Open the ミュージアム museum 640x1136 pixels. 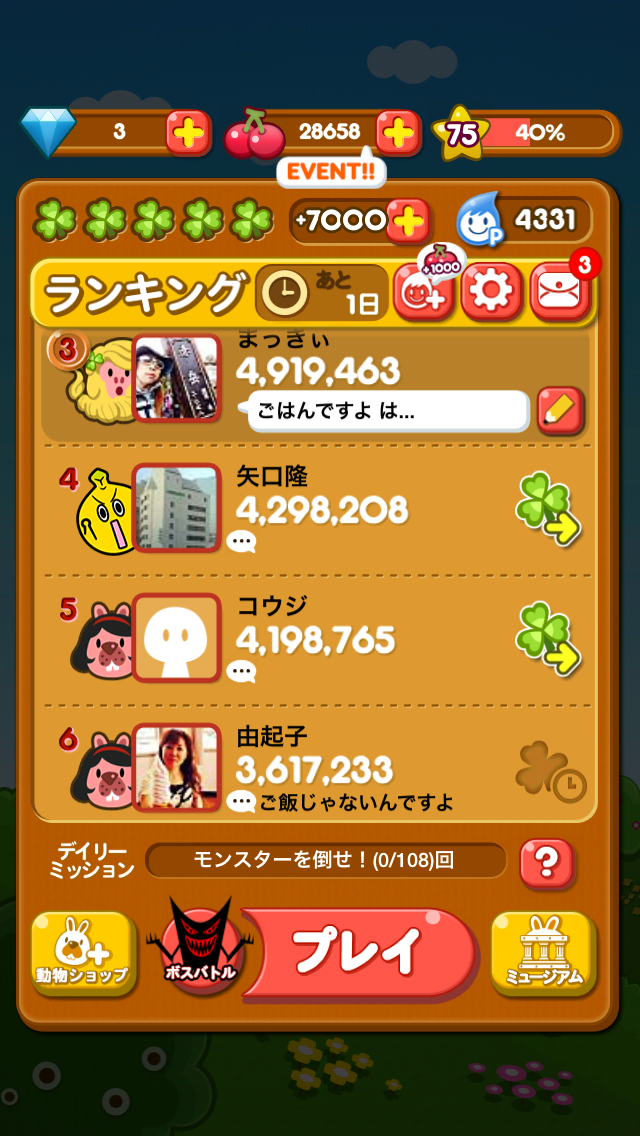[544, 953]
